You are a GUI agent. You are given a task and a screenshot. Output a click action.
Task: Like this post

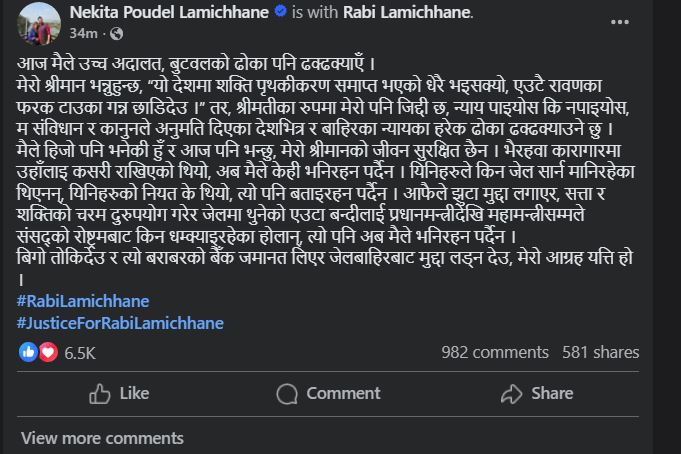[x=119, y=394]
